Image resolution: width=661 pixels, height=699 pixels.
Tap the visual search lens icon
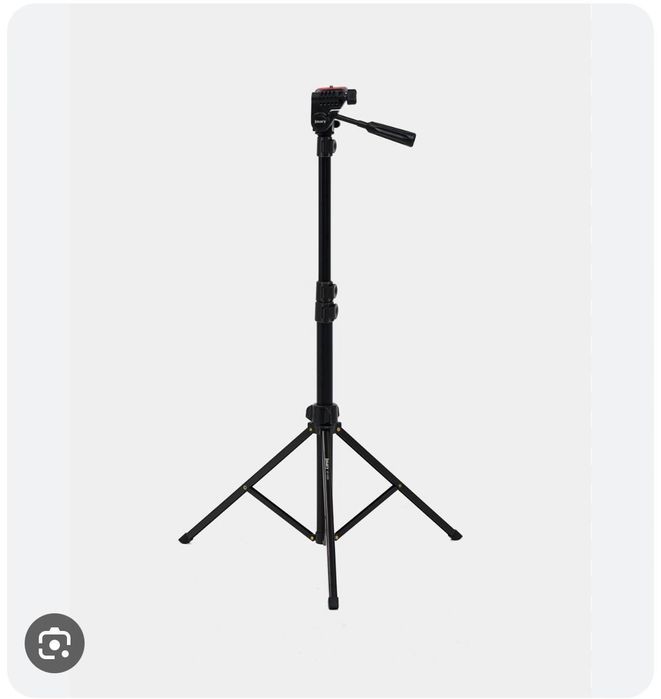coord(54,643)
